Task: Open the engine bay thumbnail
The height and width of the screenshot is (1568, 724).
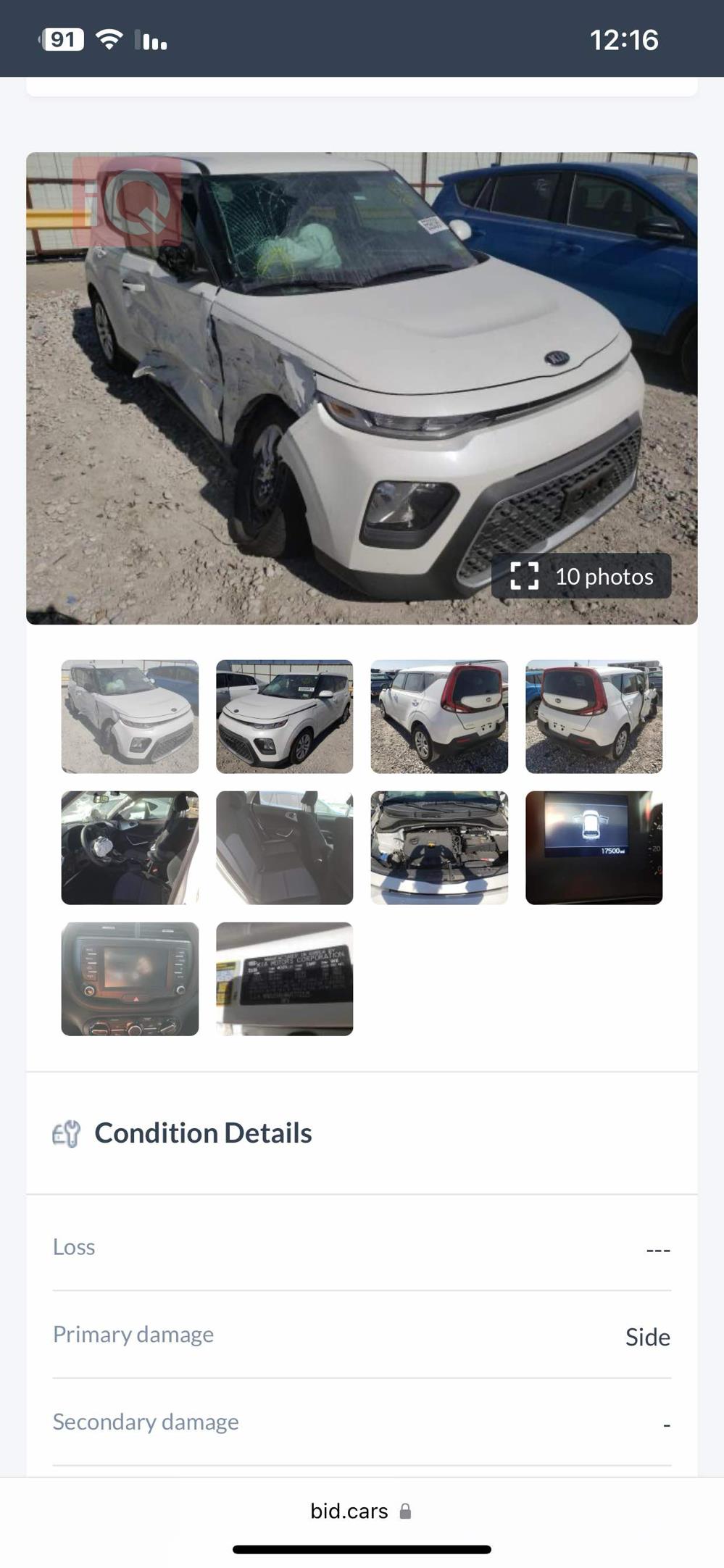Action: pos(439,847)
